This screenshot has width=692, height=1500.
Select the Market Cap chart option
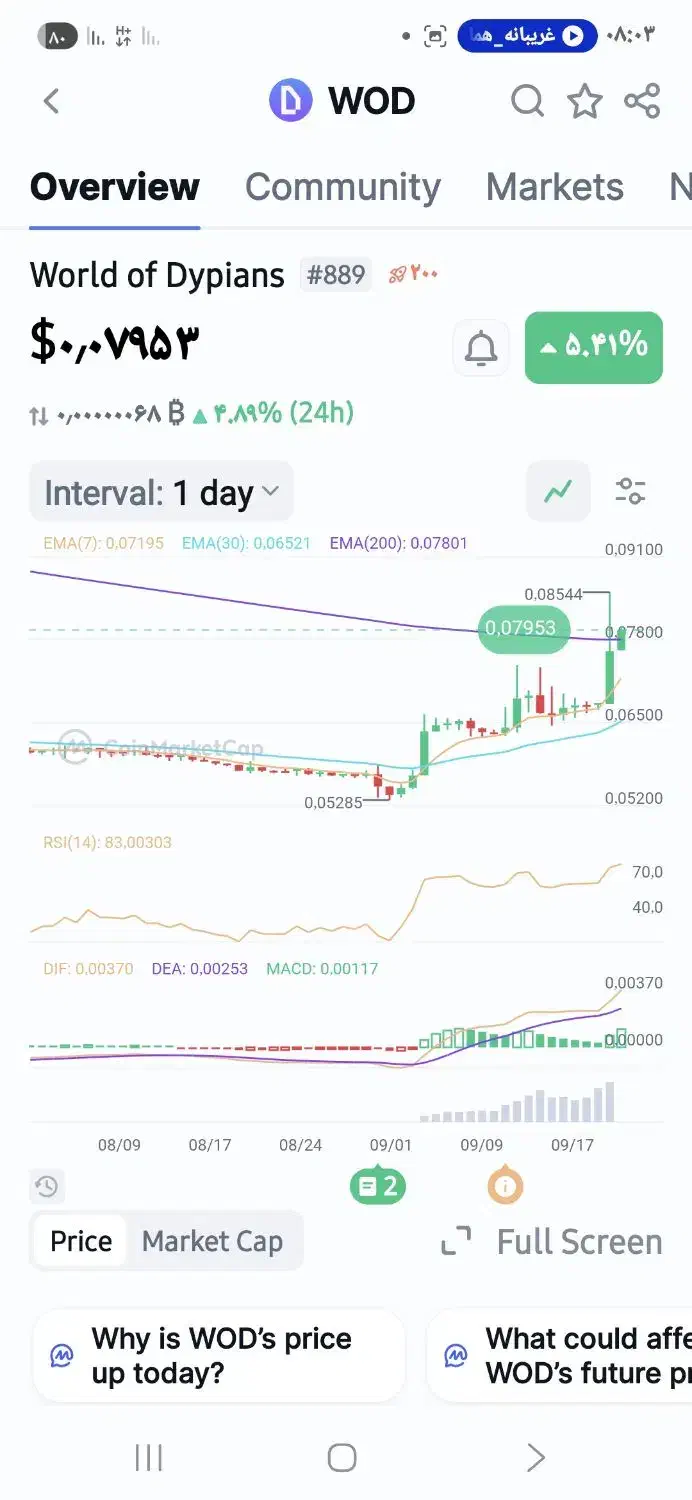click(x=212, y=1242)
